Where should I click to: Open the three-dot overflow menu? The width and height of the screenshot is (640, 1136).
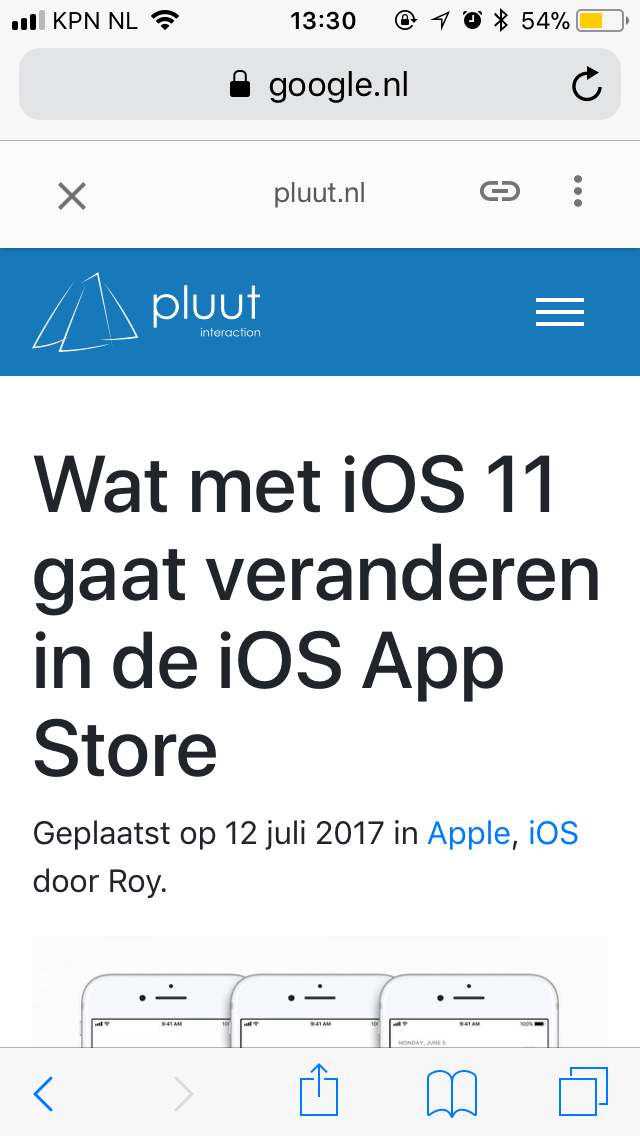pos(578,191)
